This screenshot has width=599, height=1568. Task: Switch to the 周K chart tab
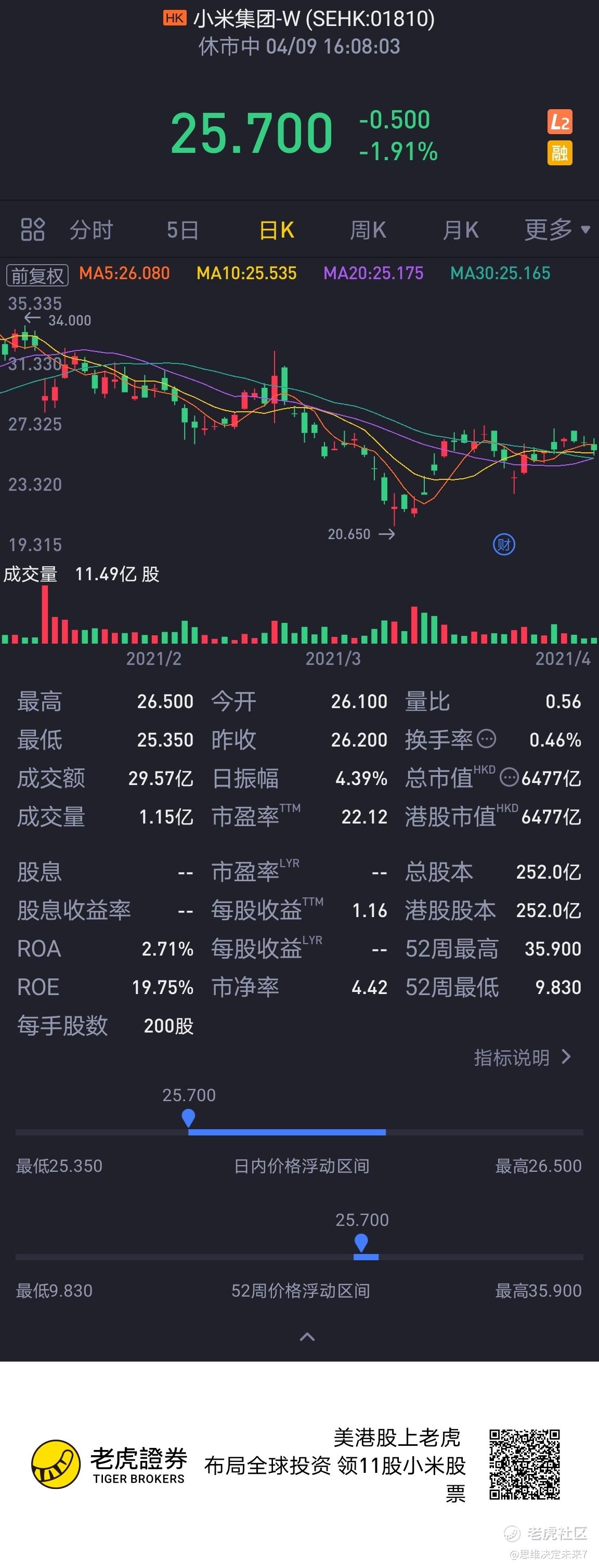coord(368,230)
